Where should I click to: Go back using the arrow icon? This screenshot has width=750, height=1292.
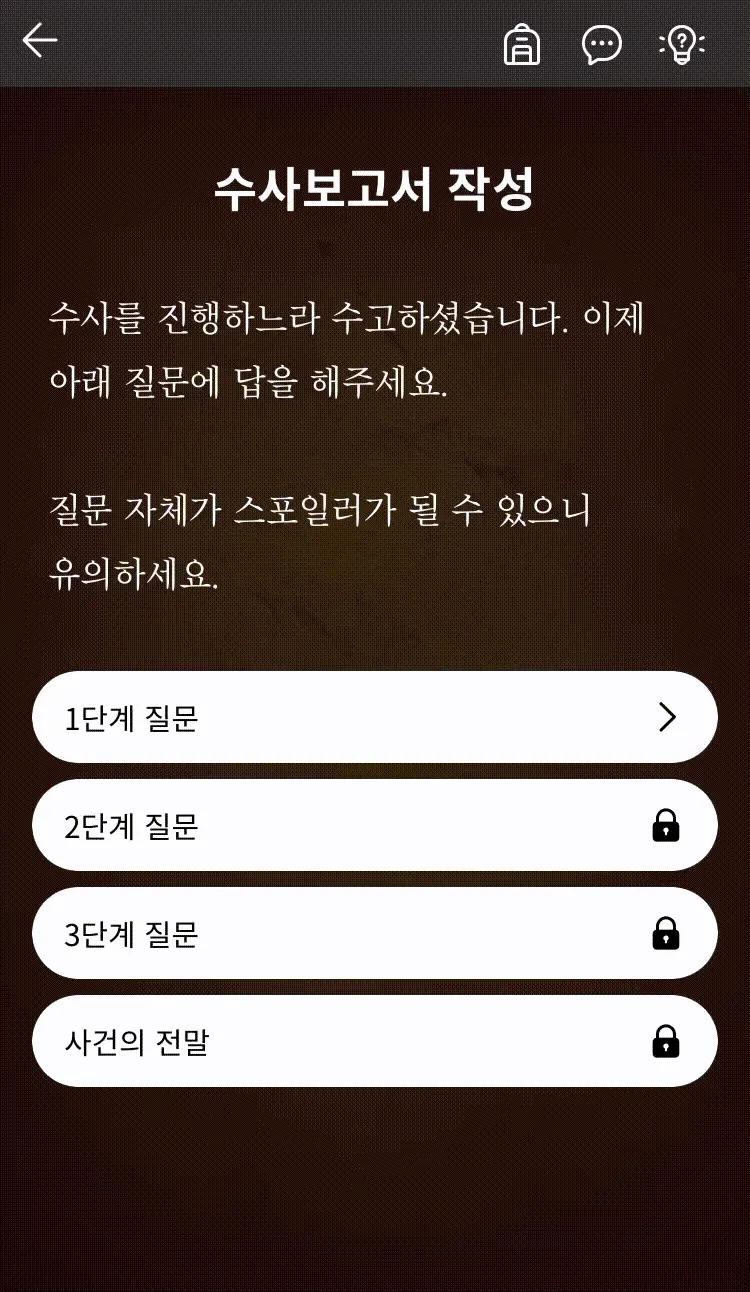click(x=40, y=42)
